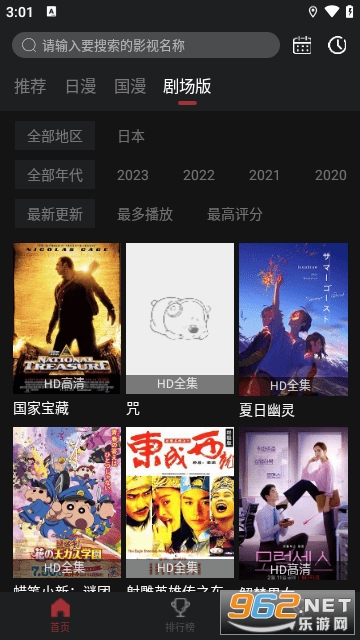Filter by year 2023
Viewport: 360px width, 640px height.
133,175
